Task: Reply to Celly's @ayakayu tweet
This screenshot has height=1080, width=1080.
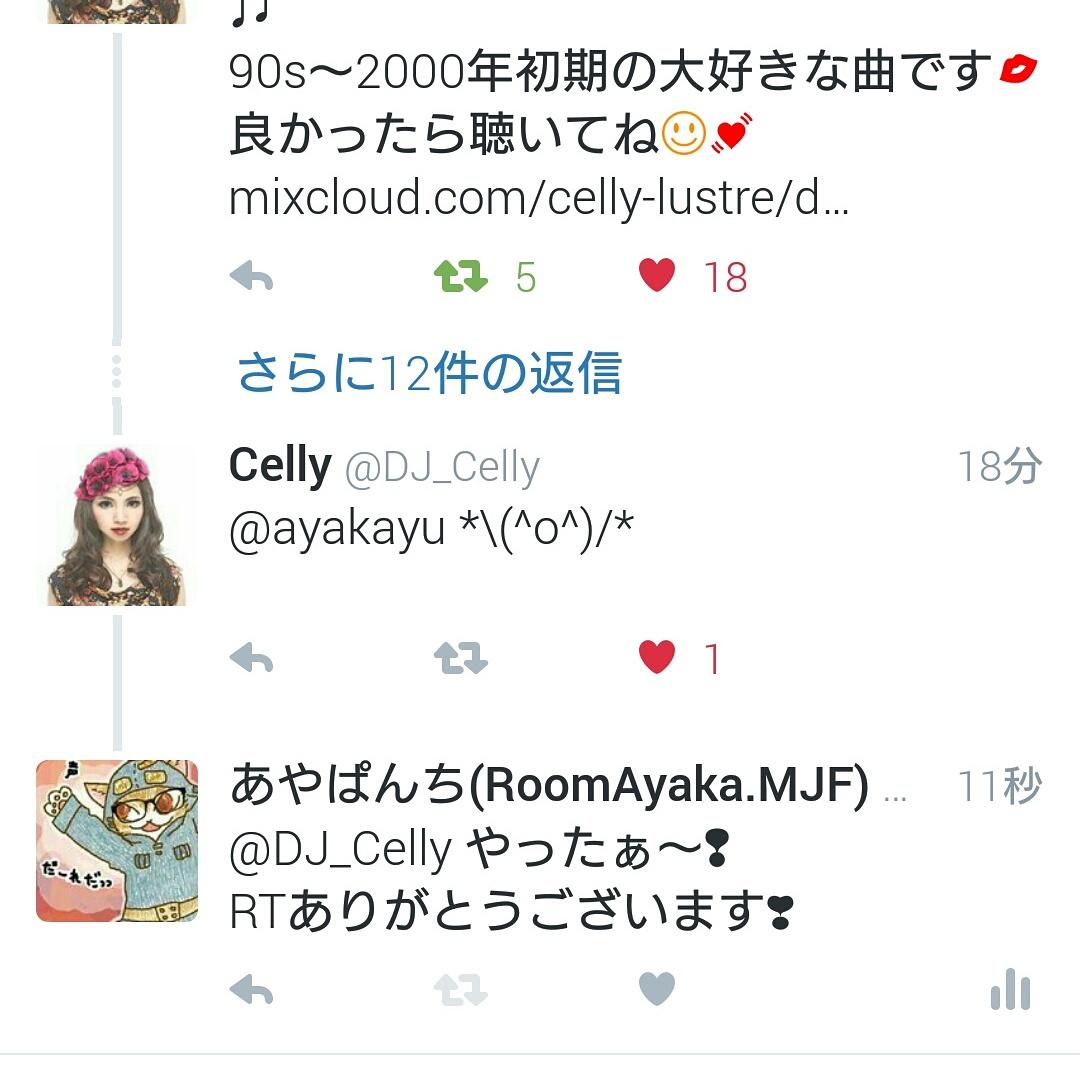Action: click(251, 658)
